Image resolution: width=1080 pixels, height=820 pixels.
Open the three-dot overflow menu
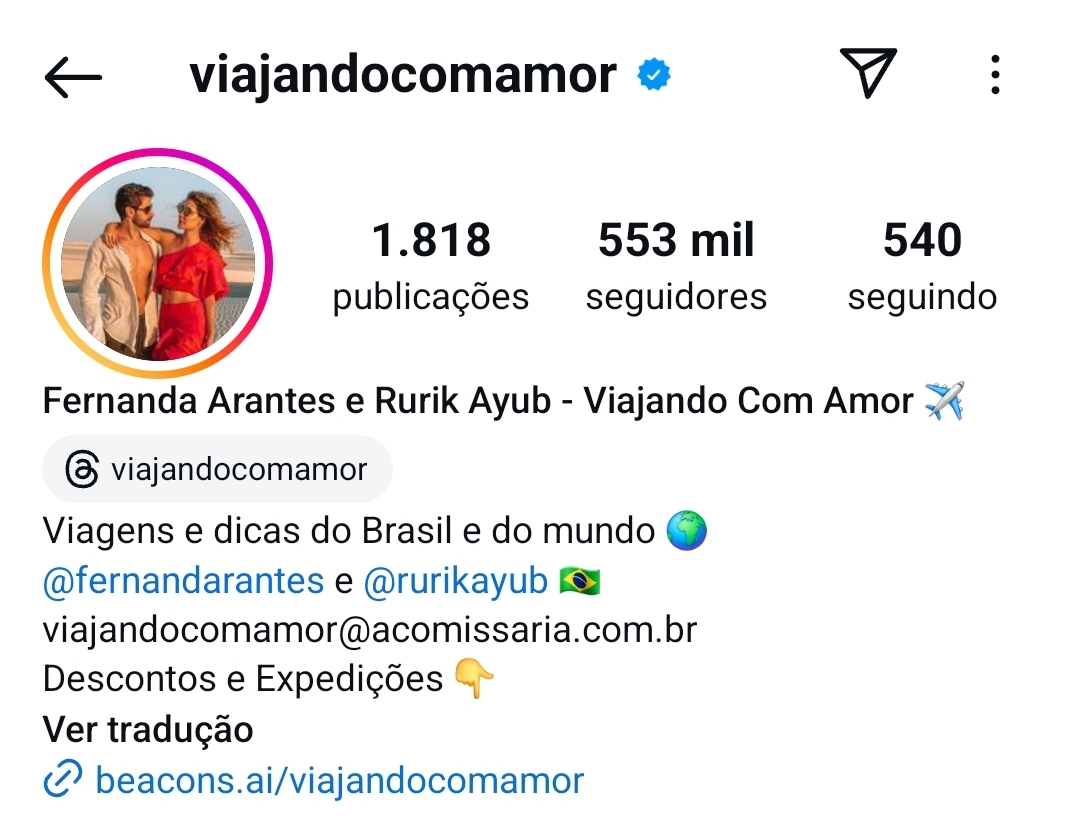tap(994, 75)
